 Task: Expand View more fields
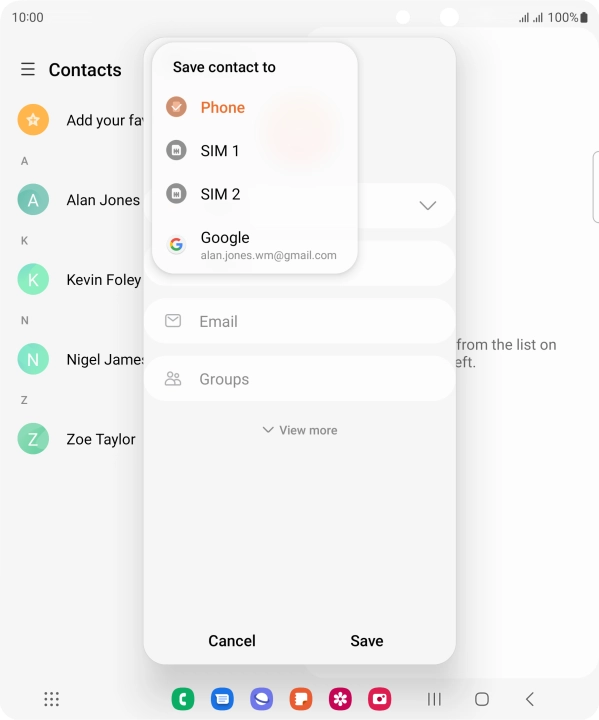[300, 430]
